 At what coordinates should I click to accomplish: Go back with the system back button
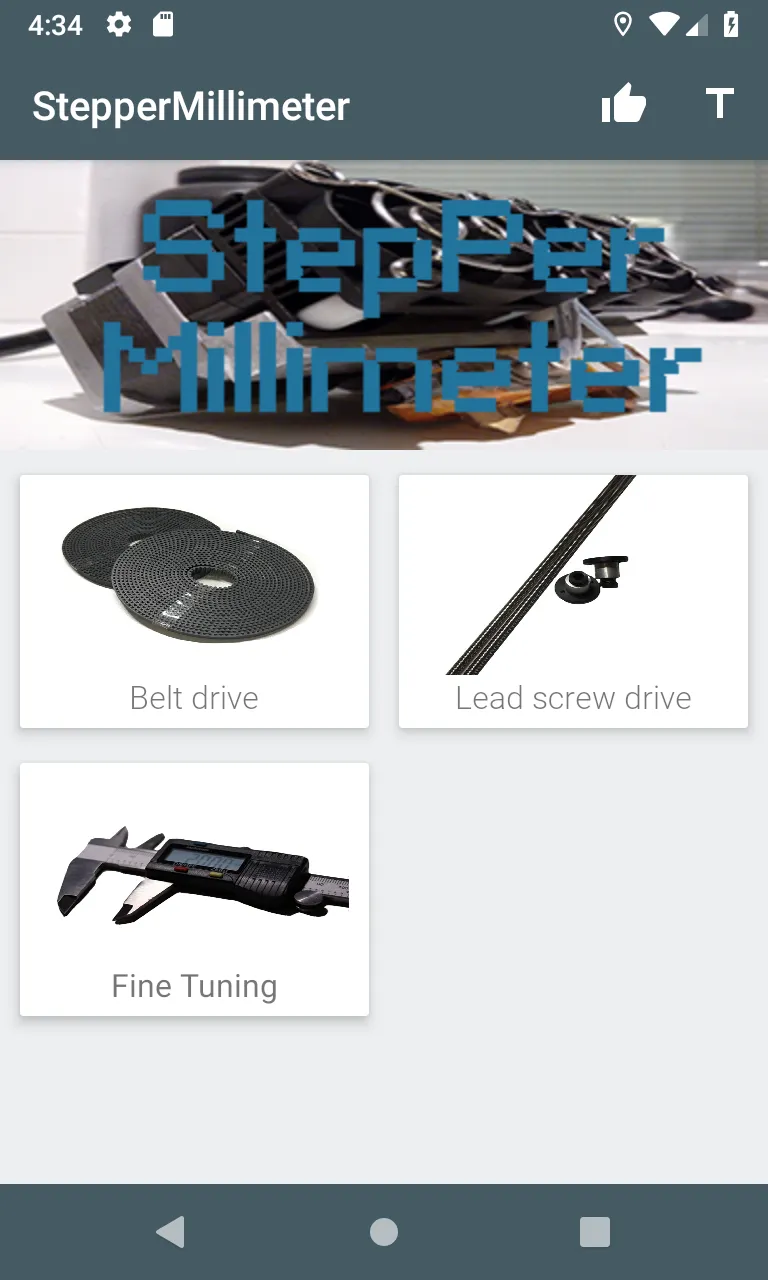pyautogui.click(x=171, y=1232)
